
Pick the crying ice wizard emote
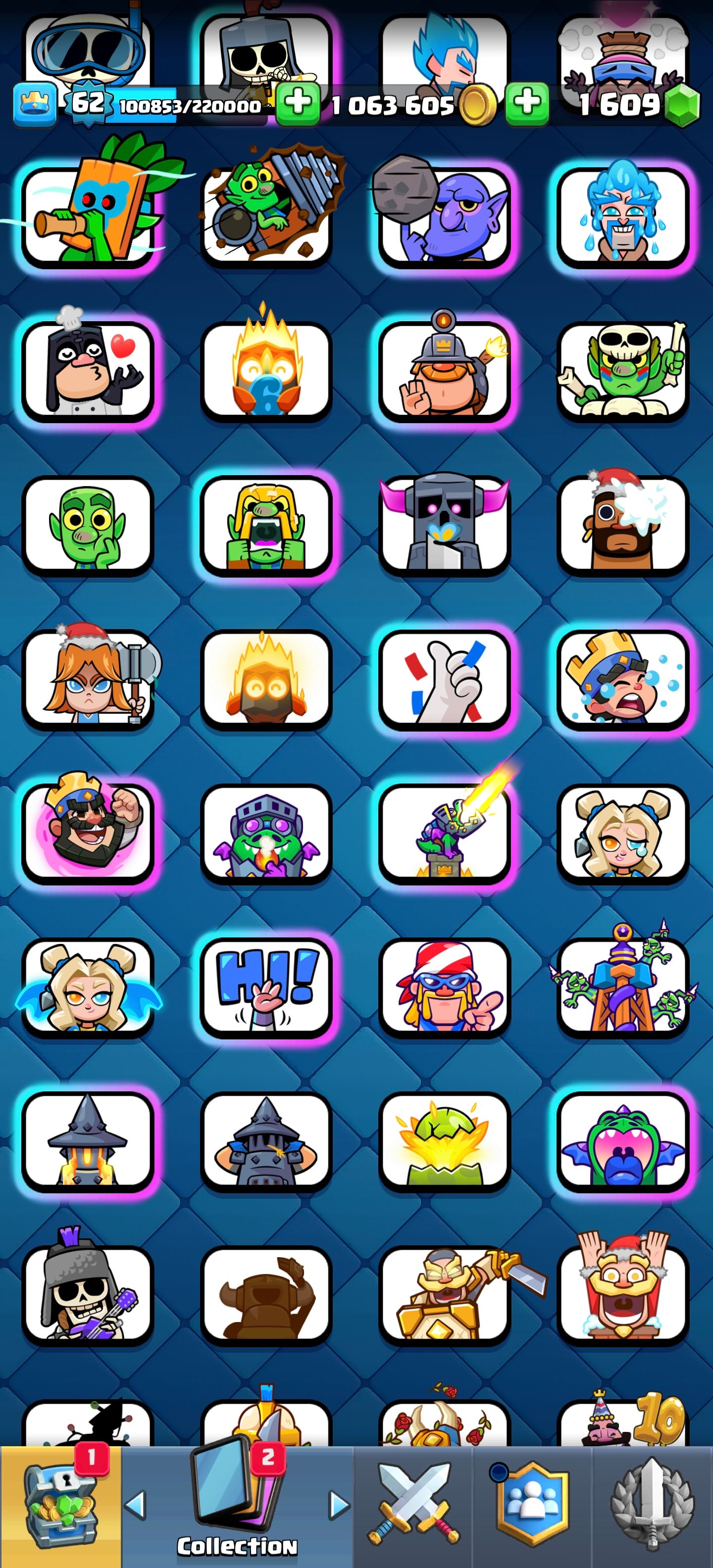pyautogui.click(x=623, y=217)
